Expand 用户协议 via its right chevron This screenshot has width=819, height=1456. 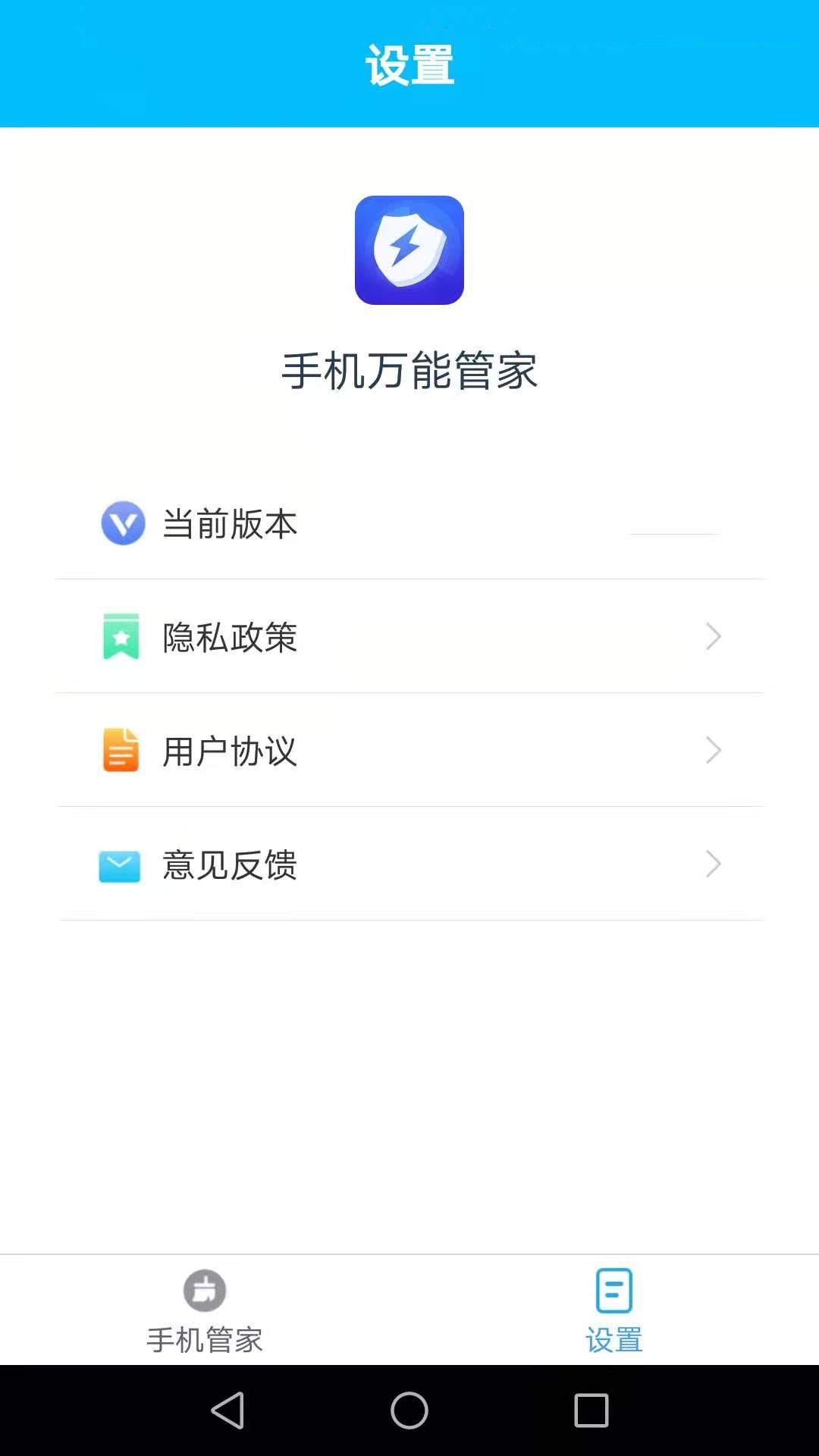711,751
